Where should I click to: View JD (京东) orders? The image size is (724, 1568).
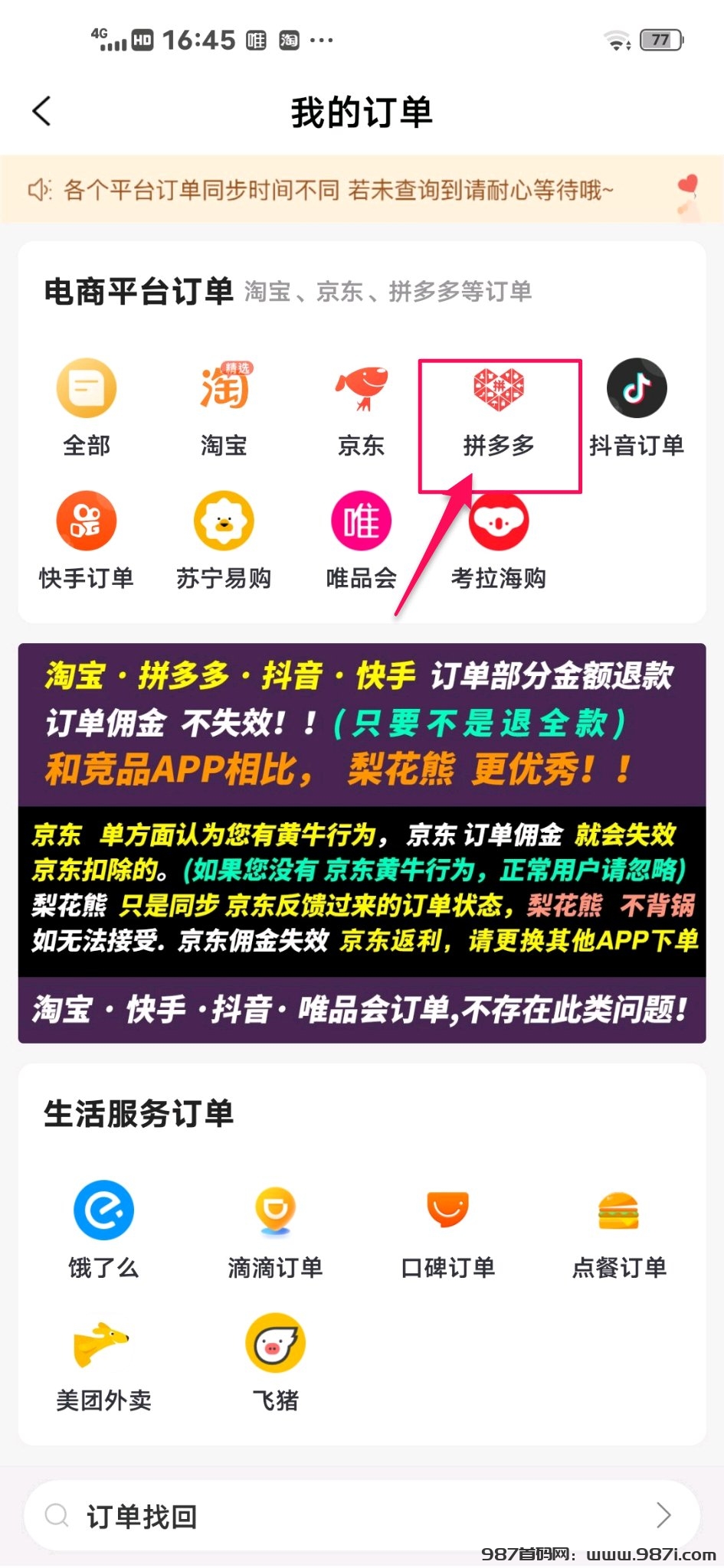click(361, 406)
